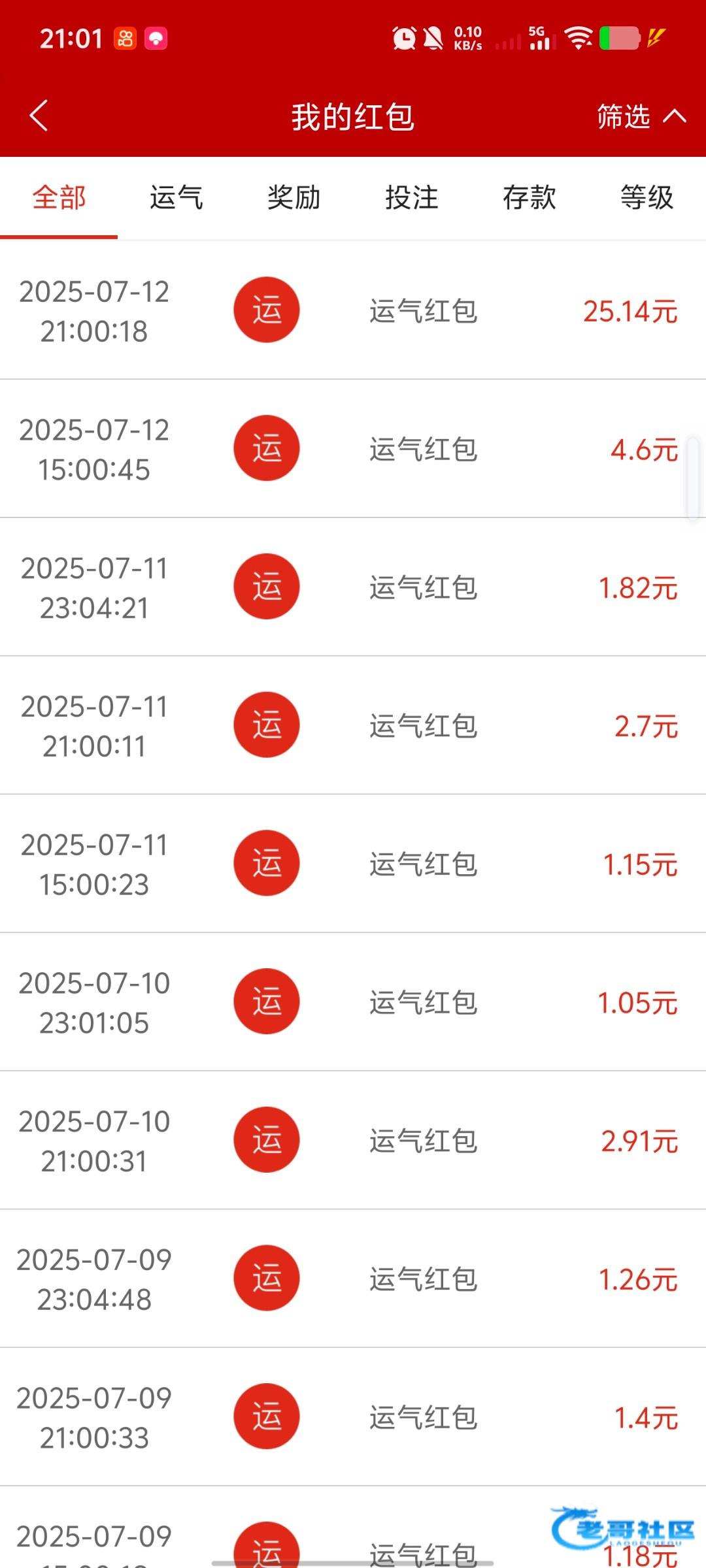Go to the 等级 tab
706x1568 pixels.
[x=647, y=197]
